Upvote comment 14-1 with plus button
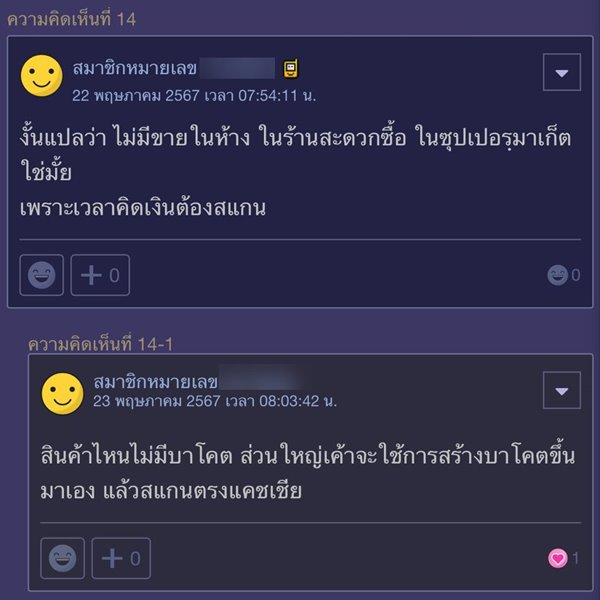The width and height of the screenshot is (600, 600). pyautogui.click(x=121, y=558)
